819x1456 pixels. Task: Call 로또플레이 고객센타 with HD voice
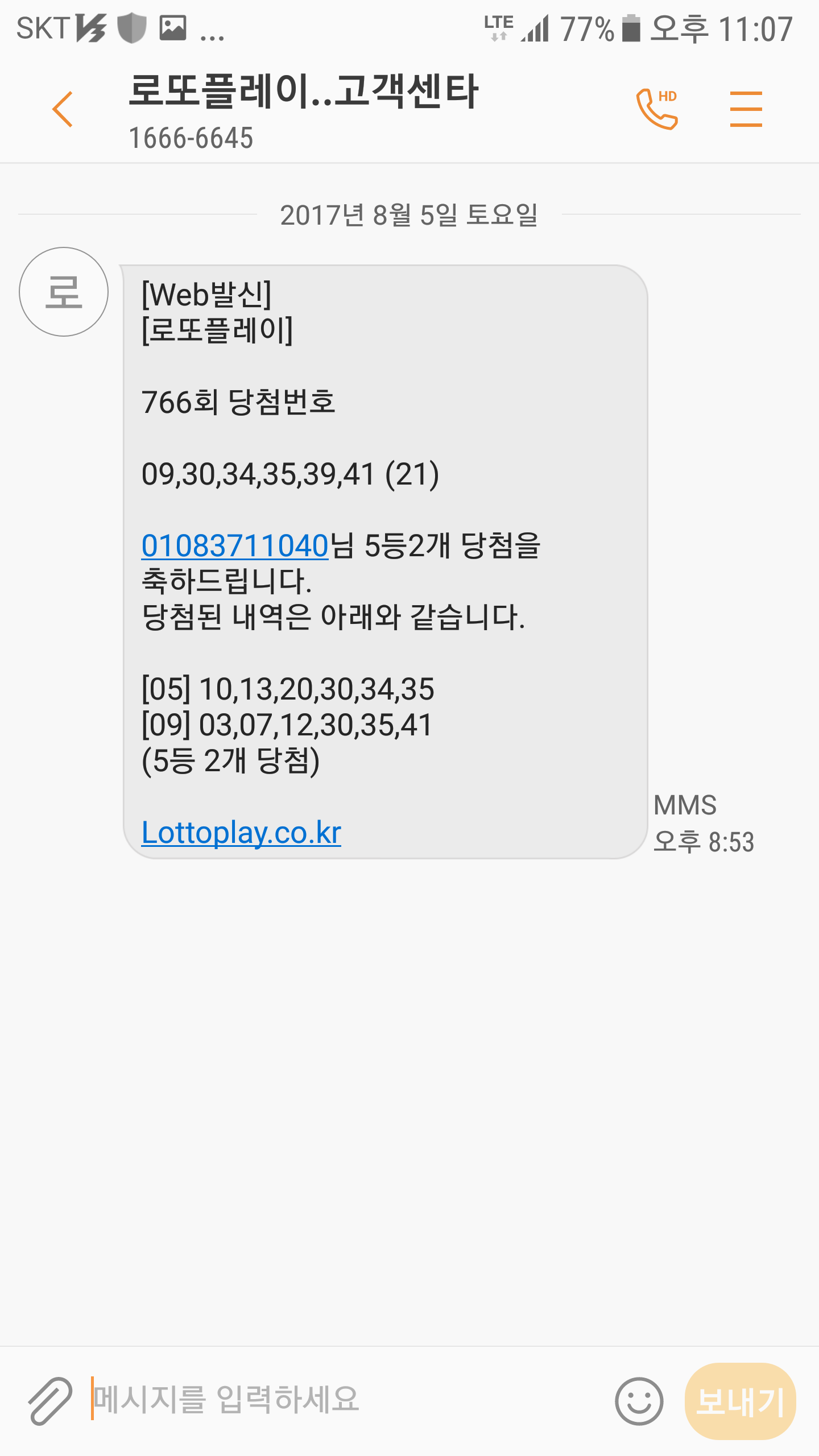click(x=657, y=109)
